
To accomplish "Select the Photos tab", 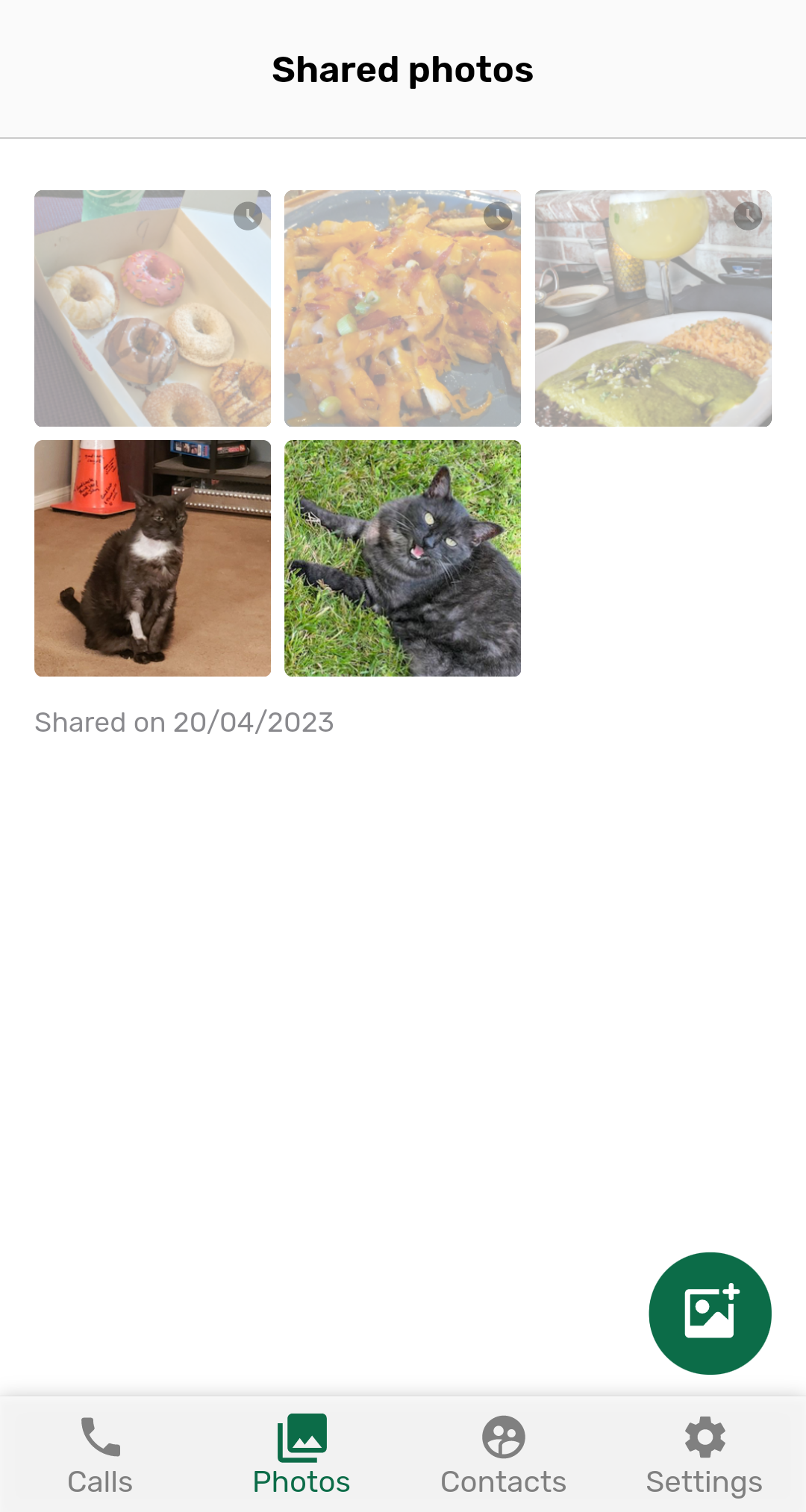I will click(x=302, y=1455).
